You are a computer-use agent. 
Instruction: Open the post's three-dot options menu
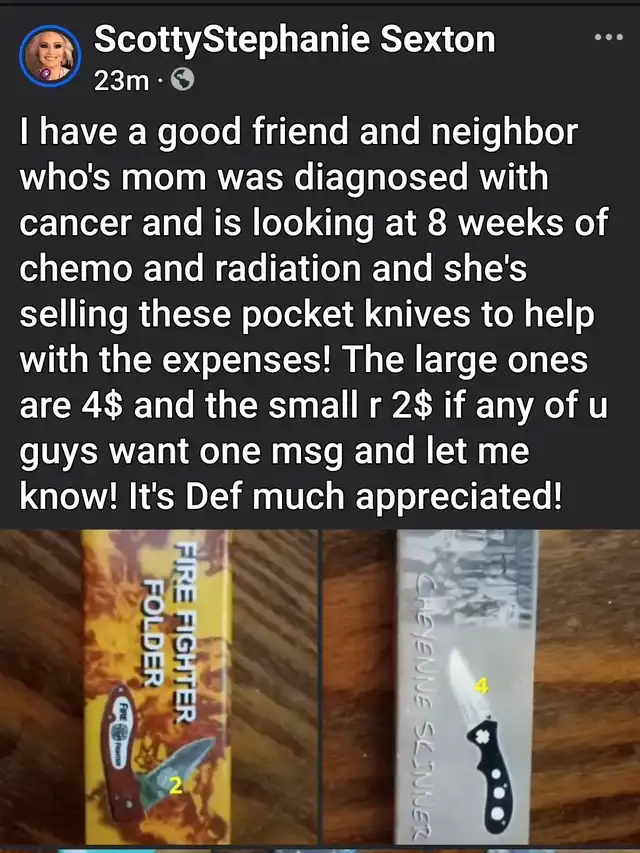click(607, 38)
